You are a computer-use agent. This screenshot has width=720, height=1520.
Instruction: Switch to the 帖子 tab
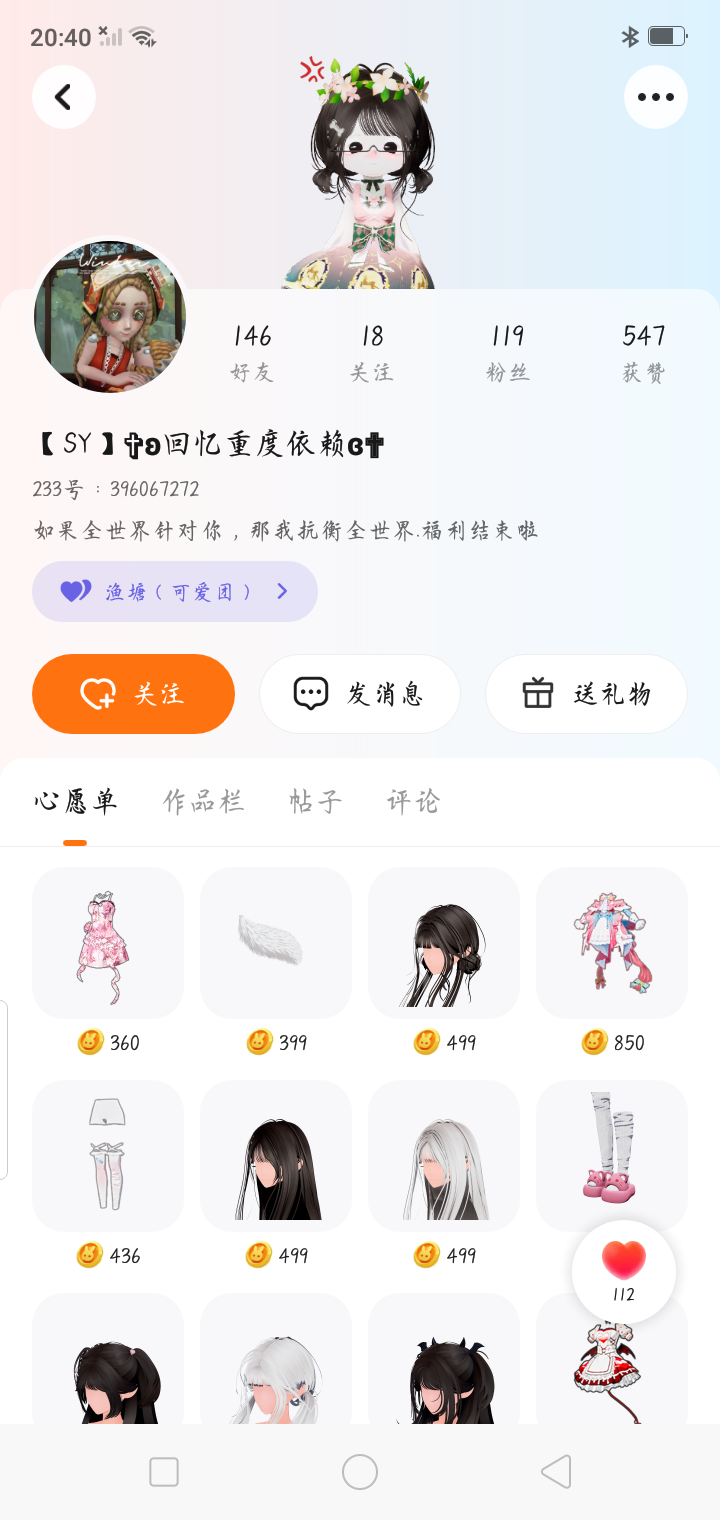[x=316, y=801]
